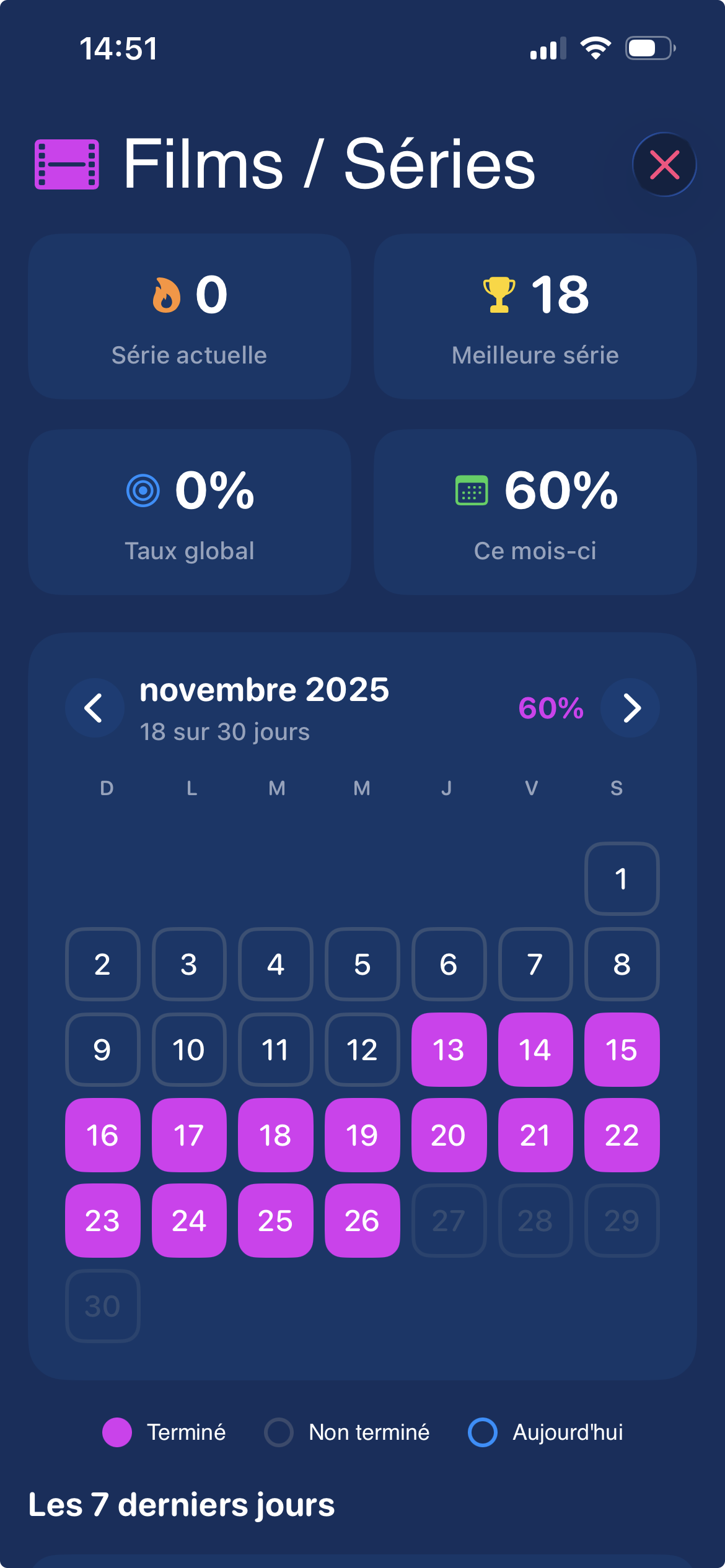This screenshot has width=725, height=1568.
Task: Toggle completed day 16
Action: pos(103,1135)
